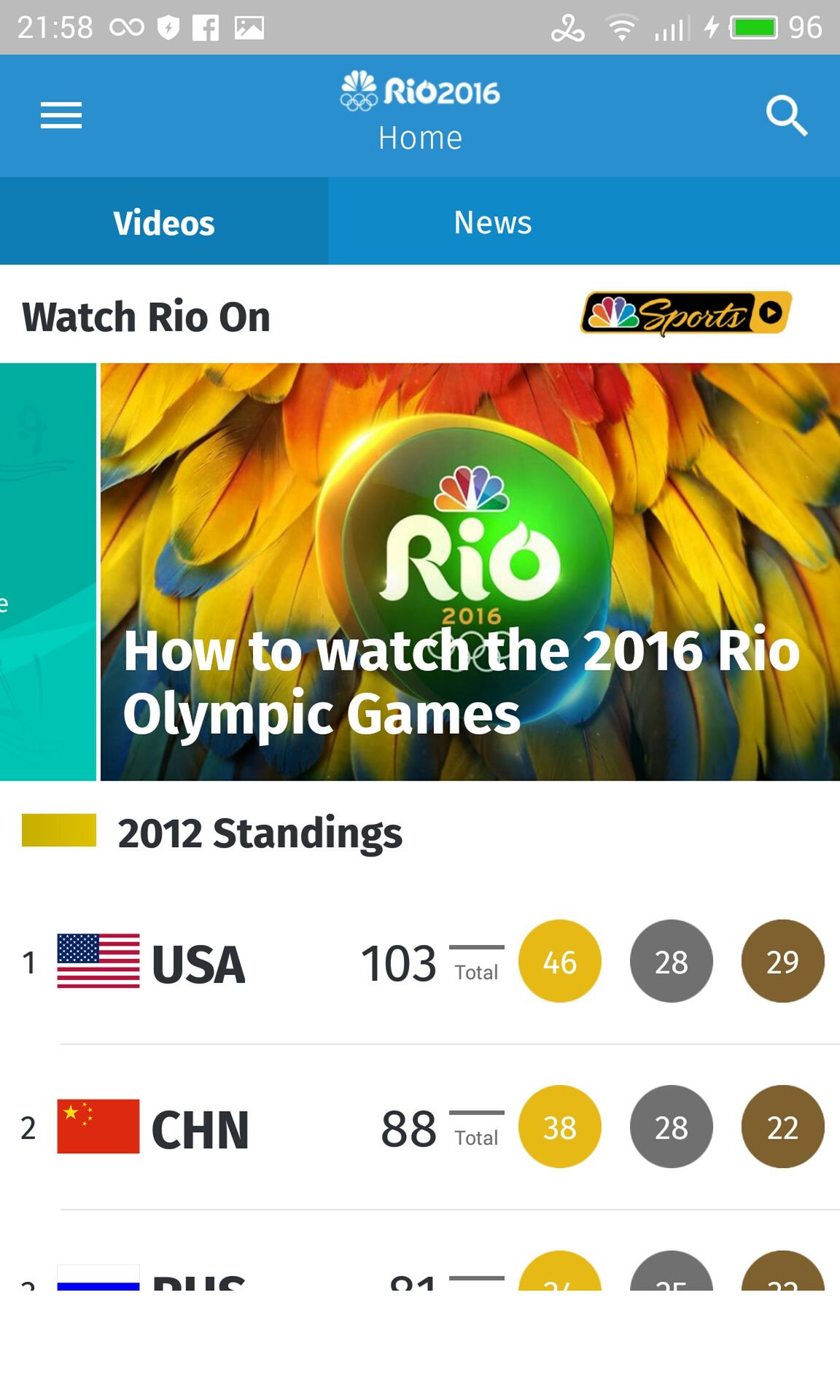840x1400 pixels.
Task: Tap the NBC Sports button
Action: click(x=686, y=314)
